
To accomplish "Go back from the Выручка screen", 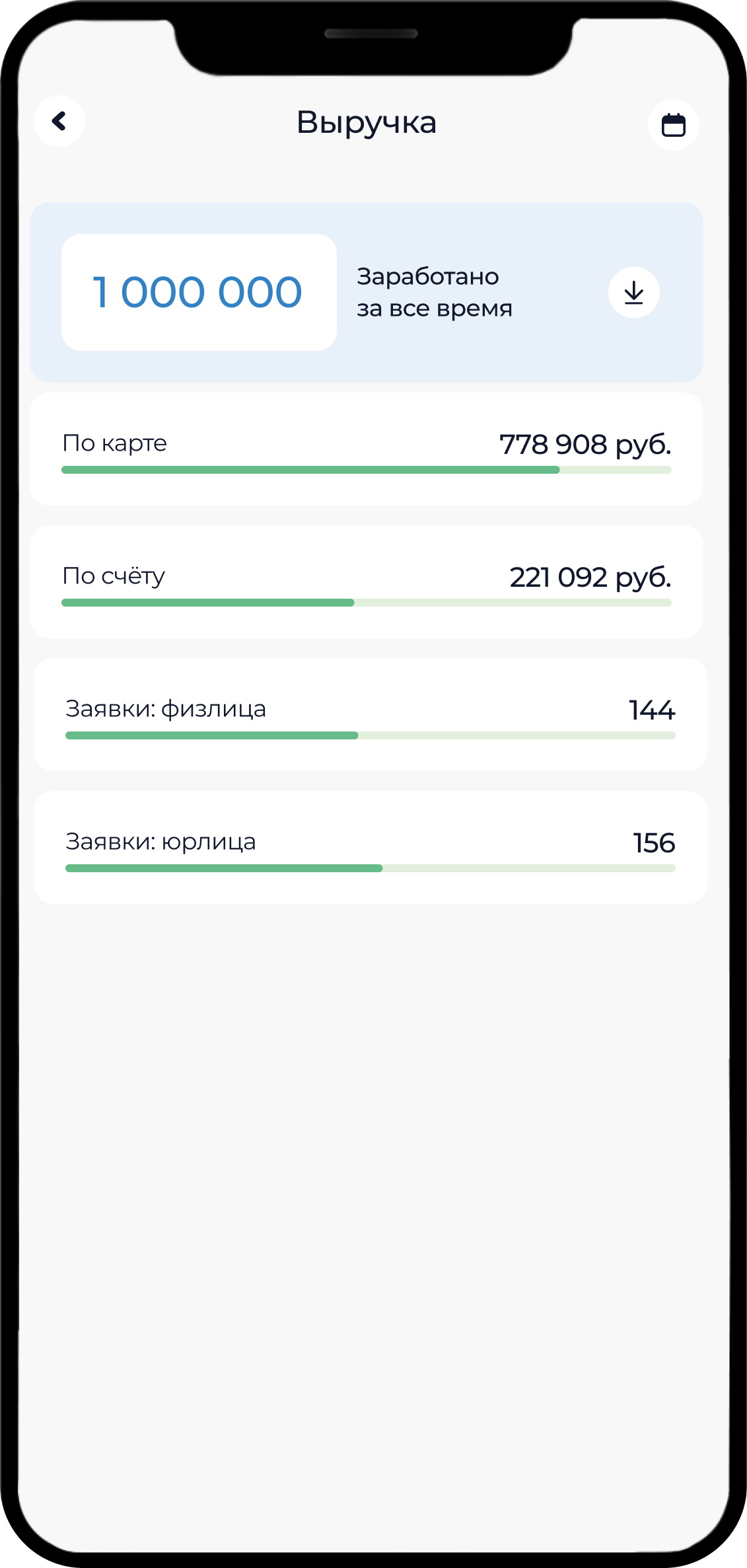I will [59, 122].
